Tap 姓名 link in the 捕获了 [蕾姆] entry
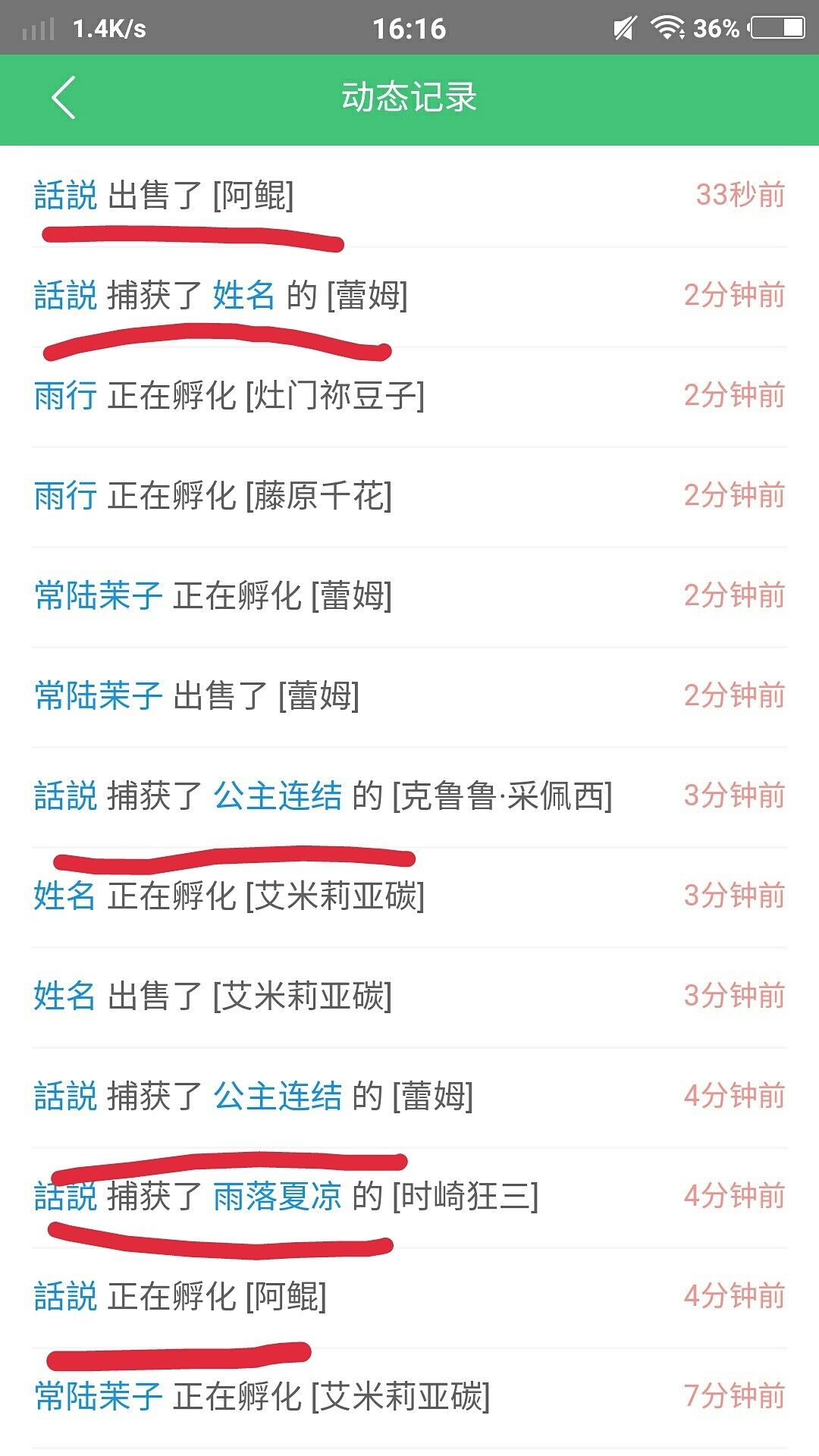 (243, 295)
